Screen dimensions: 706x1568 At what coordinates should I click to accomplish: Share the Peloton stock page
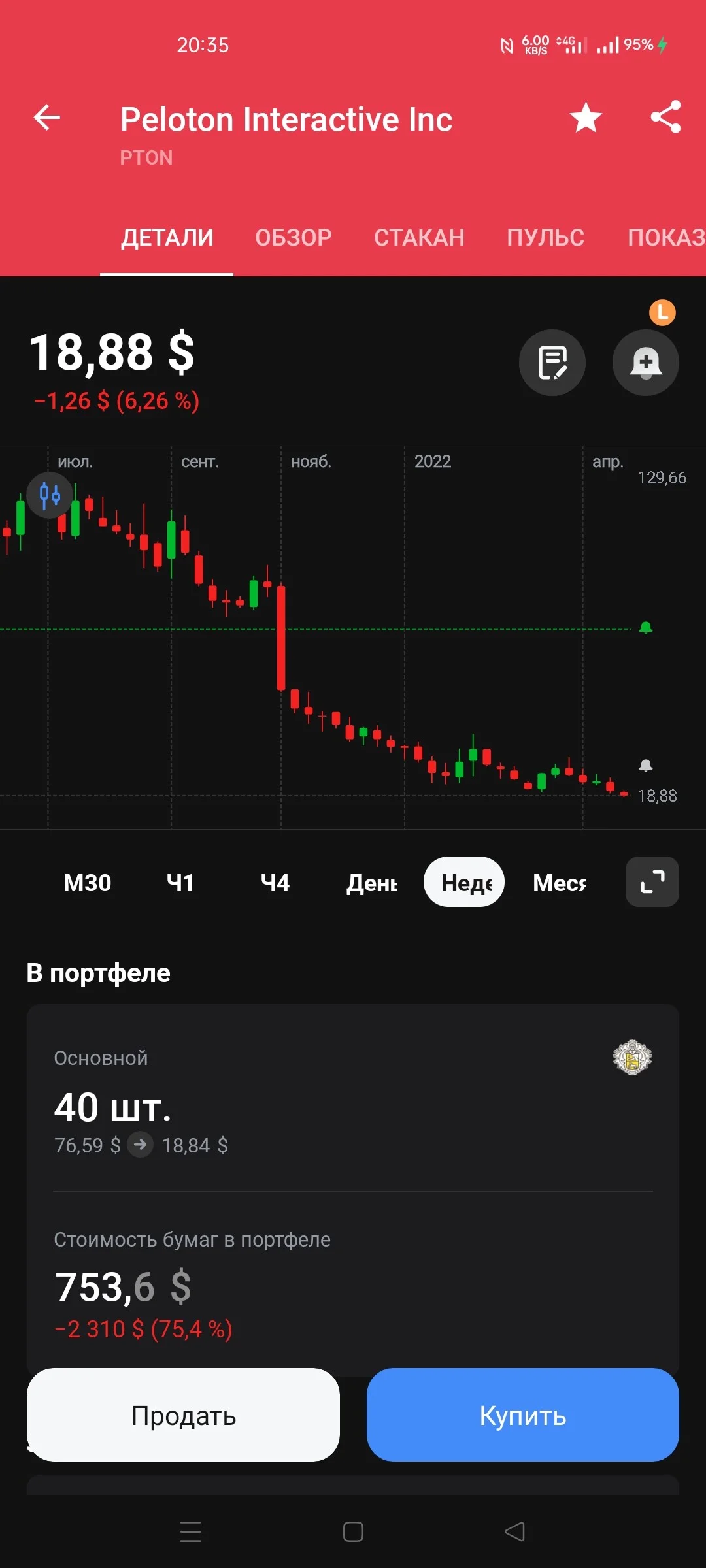click(x=666, y=118)
